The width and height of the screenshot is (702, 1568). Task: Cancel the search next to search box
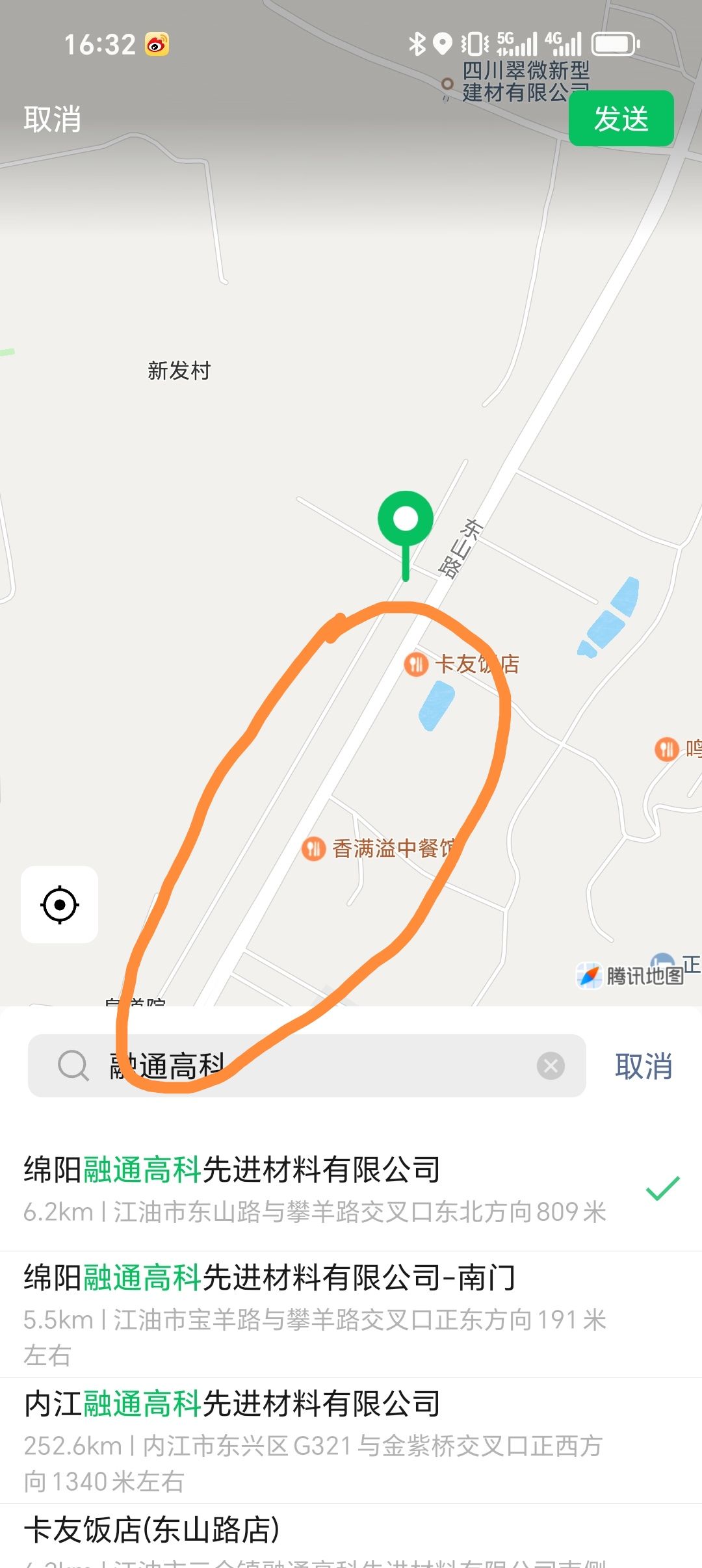pos(643,1066)
